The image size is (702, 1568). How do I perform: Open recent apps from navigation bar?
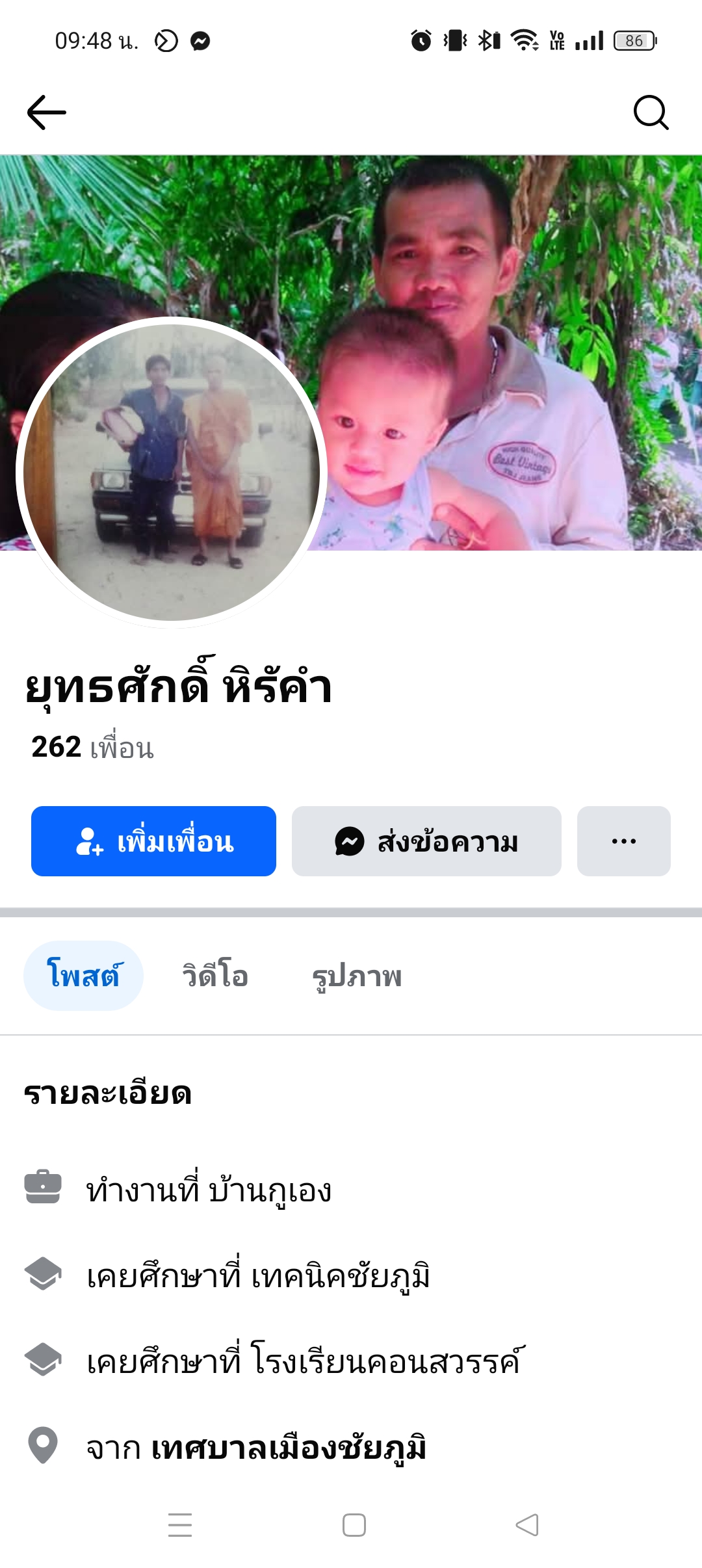click(x=180, y=1525)
